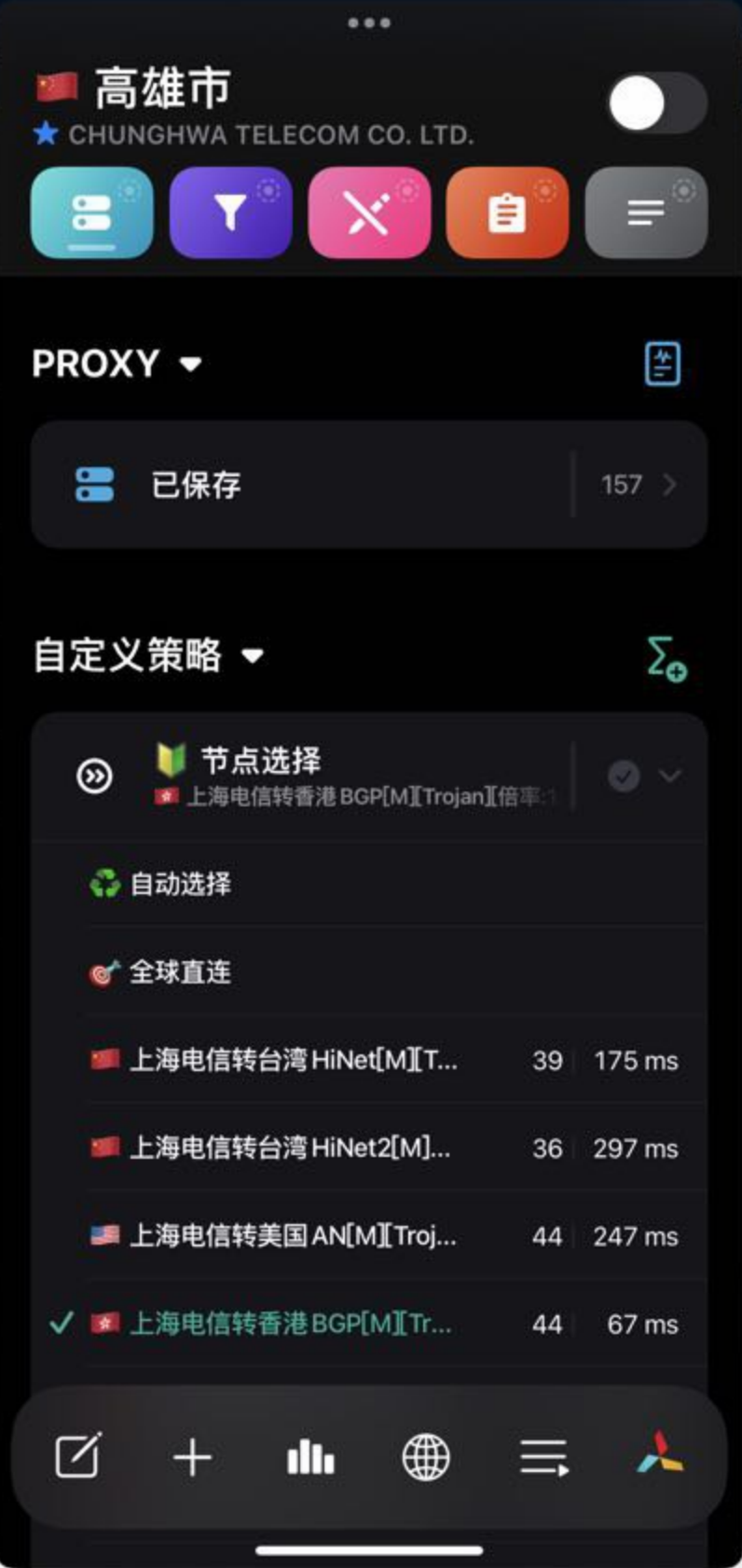
Task: Select the 自动选择 policy
Action: coord(181,884)
